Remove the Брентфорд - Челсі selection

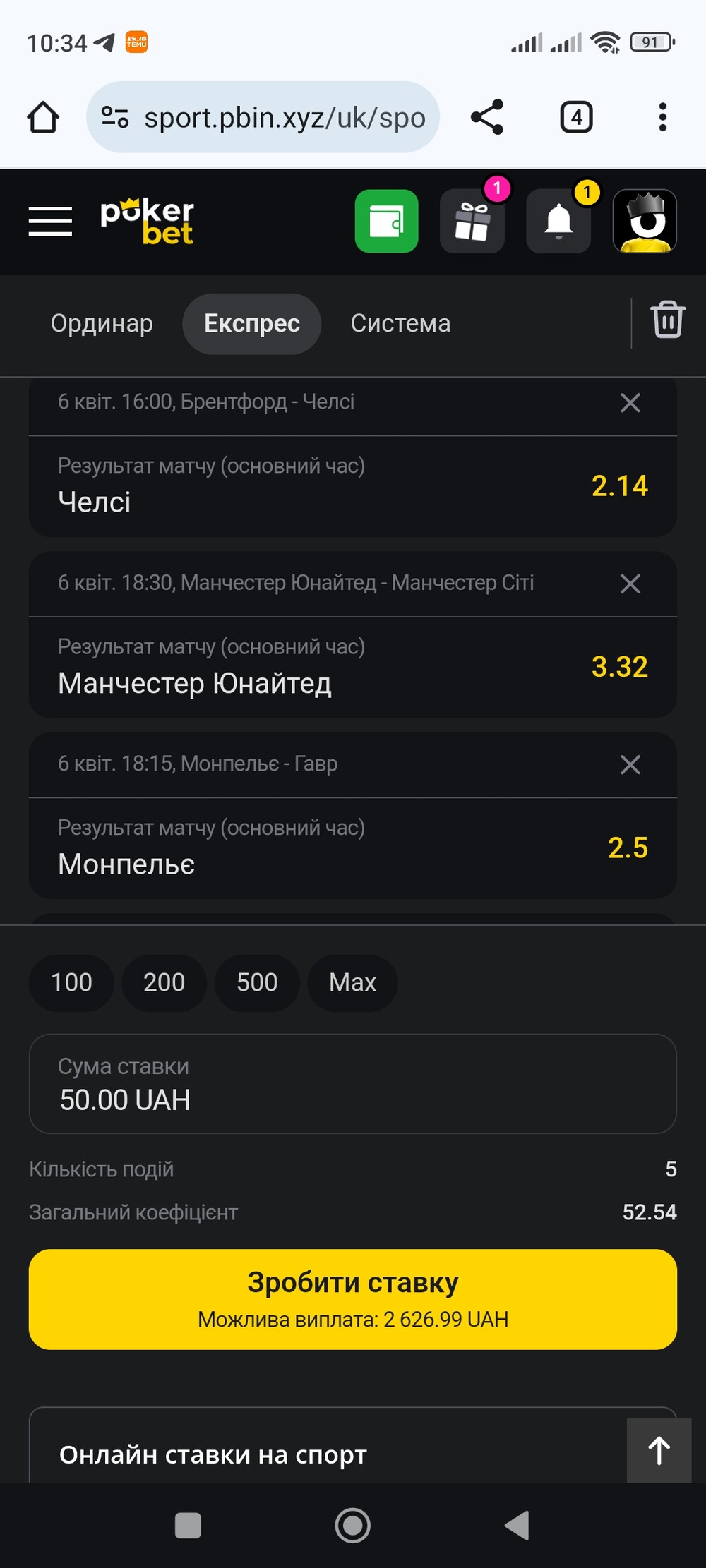630,403
